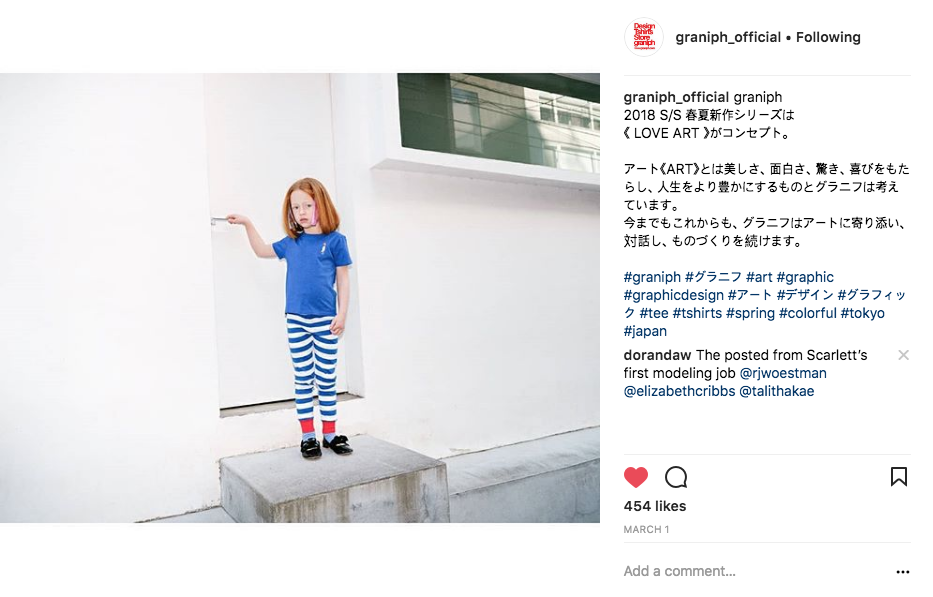Open @elizabethcribbs mention
Screen dimensions: 933x597
point(679,391)
